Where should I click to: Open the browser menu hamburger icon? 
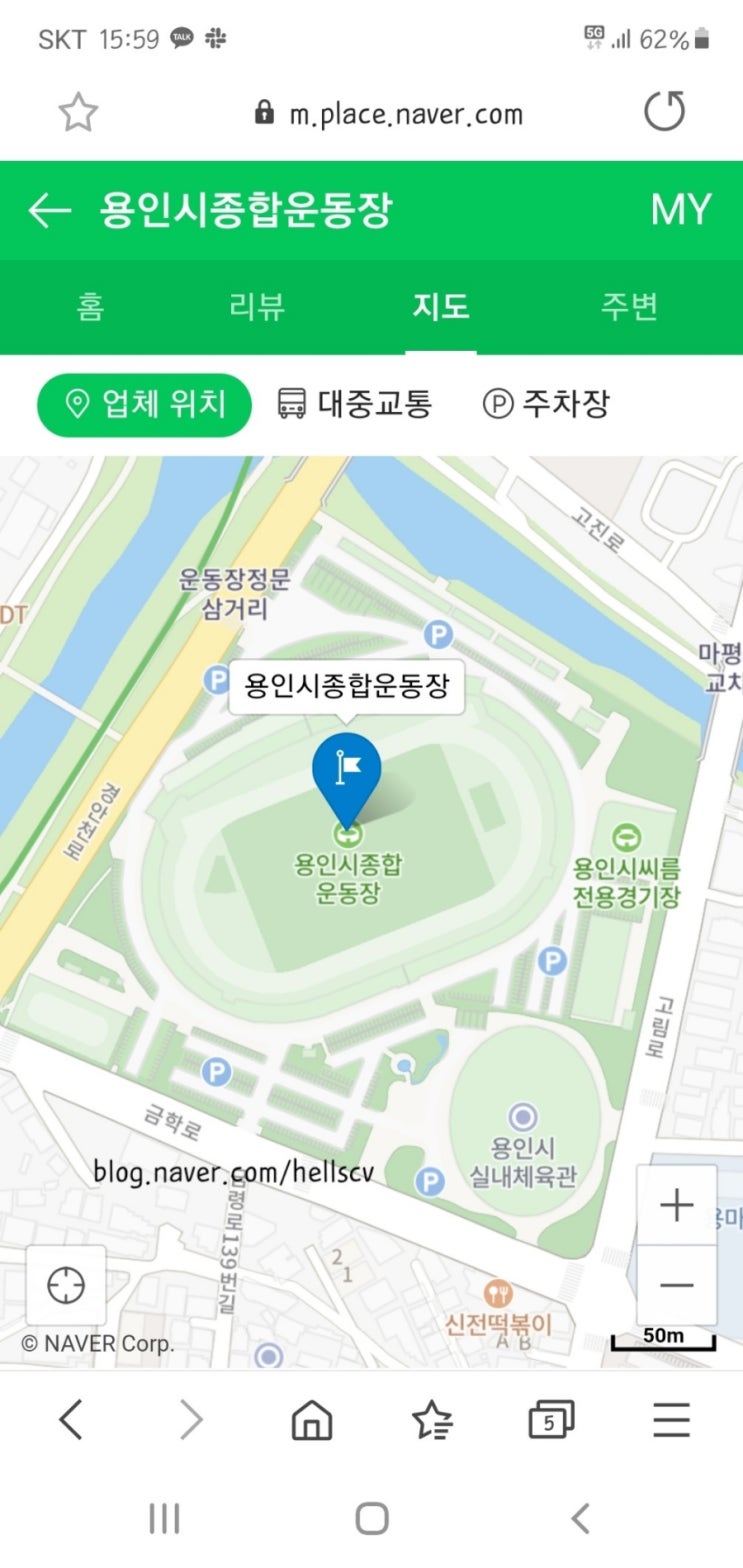671,1419
